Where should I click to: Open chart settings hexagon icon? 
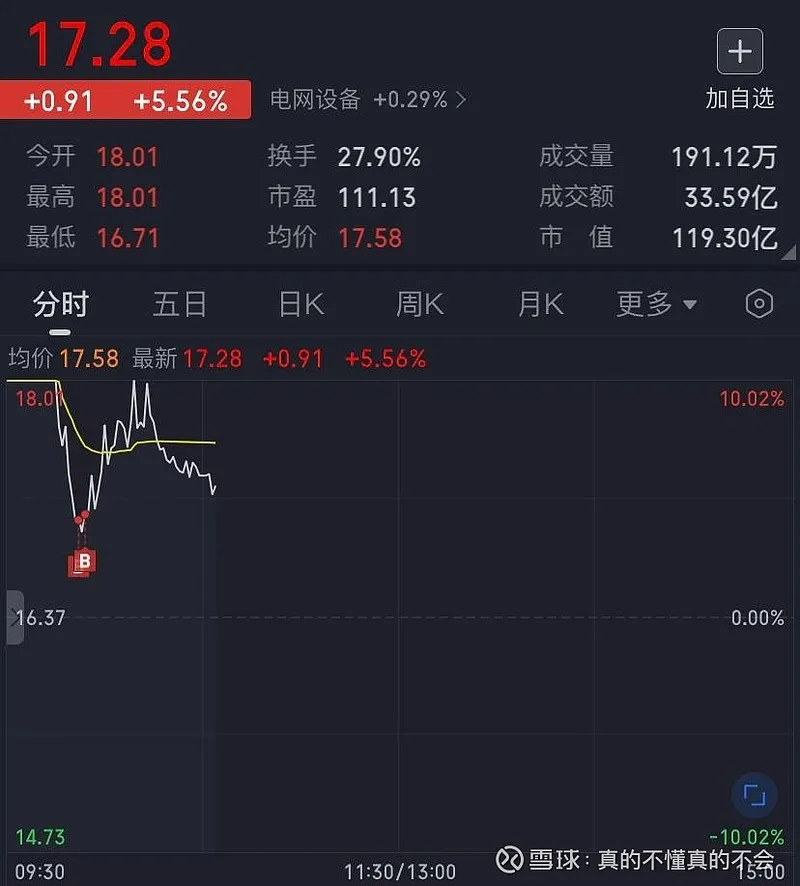click(x=760, y=304)
